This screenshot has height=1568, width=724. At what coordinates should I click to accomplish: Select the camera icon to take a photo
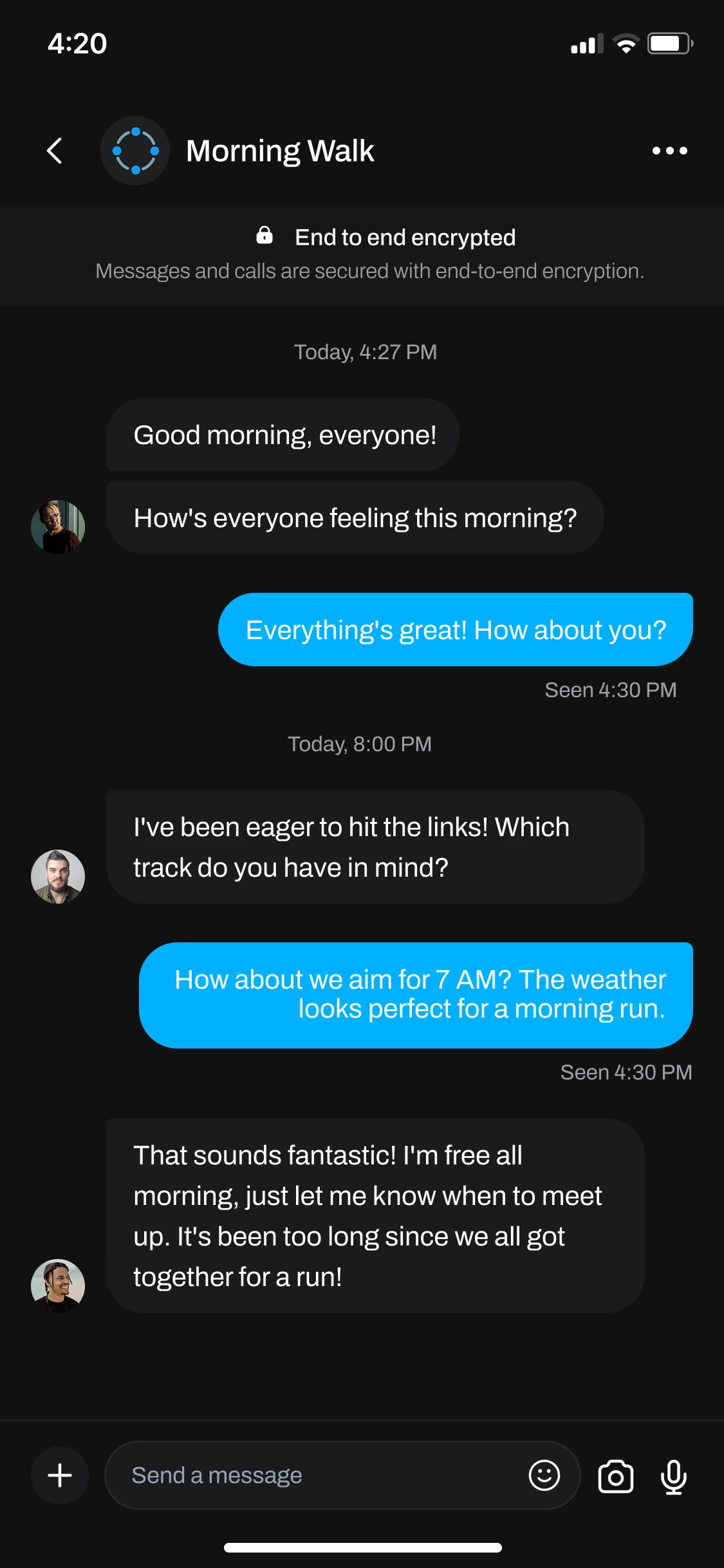coord(615,1475)
